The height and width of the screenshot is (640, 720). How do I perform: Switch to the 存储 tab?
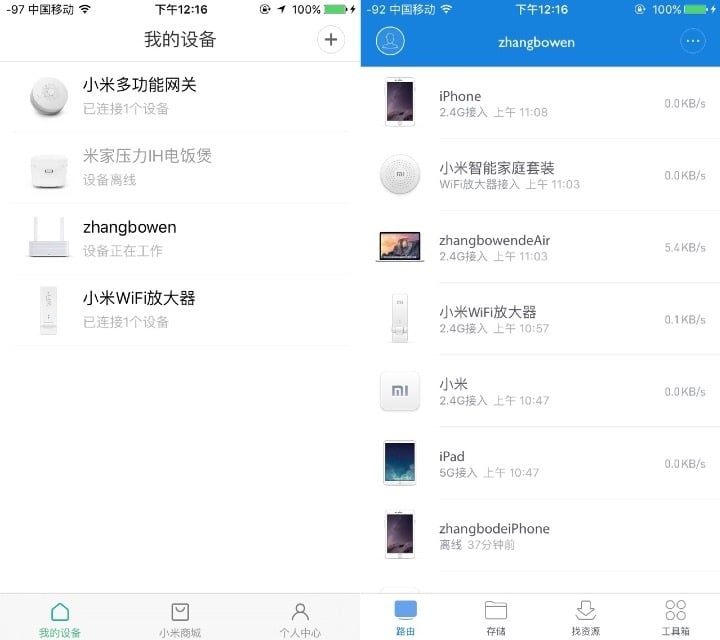click(x=496, y=617)
